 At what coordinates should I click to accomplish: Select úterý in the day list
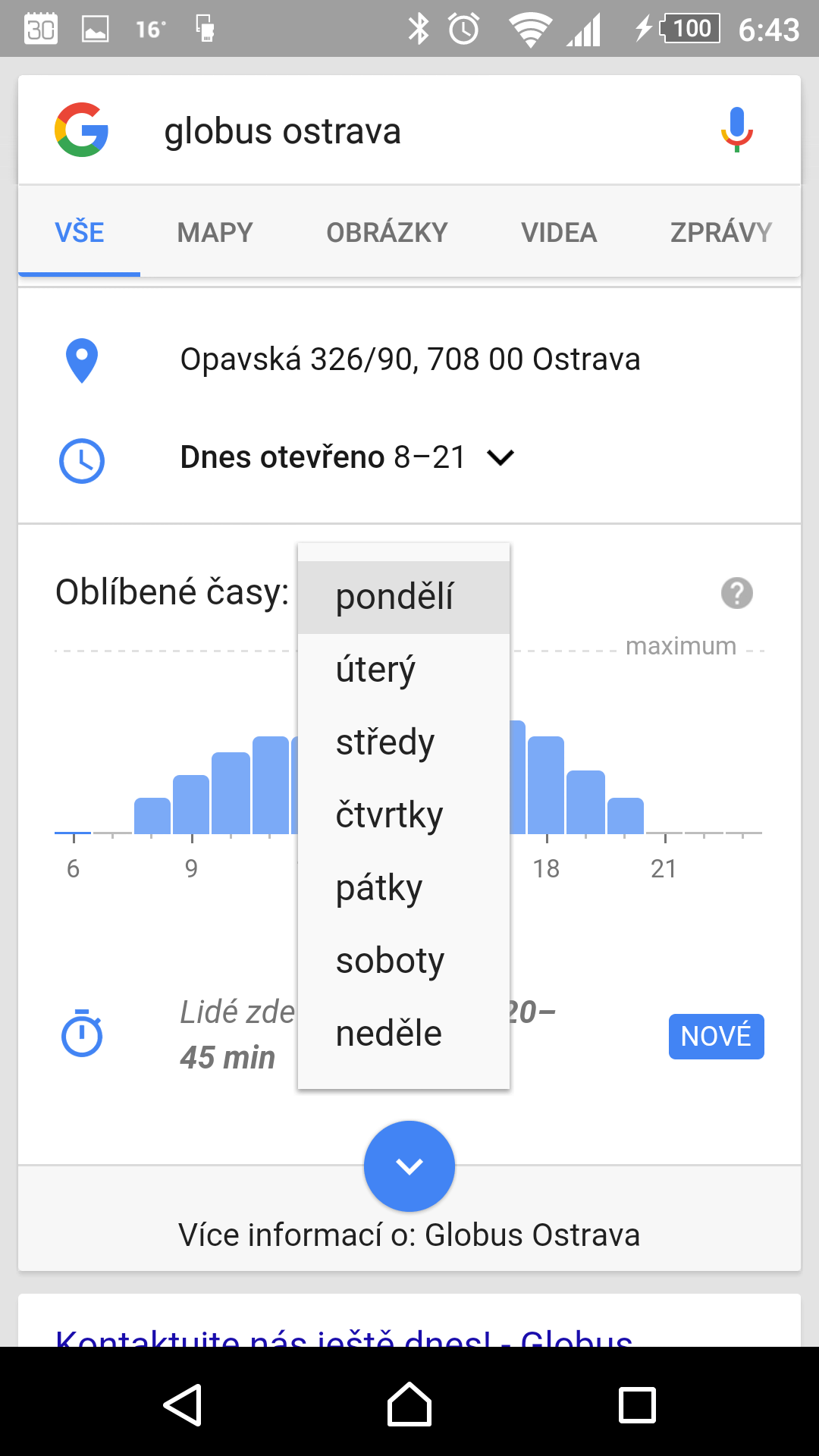403,670
